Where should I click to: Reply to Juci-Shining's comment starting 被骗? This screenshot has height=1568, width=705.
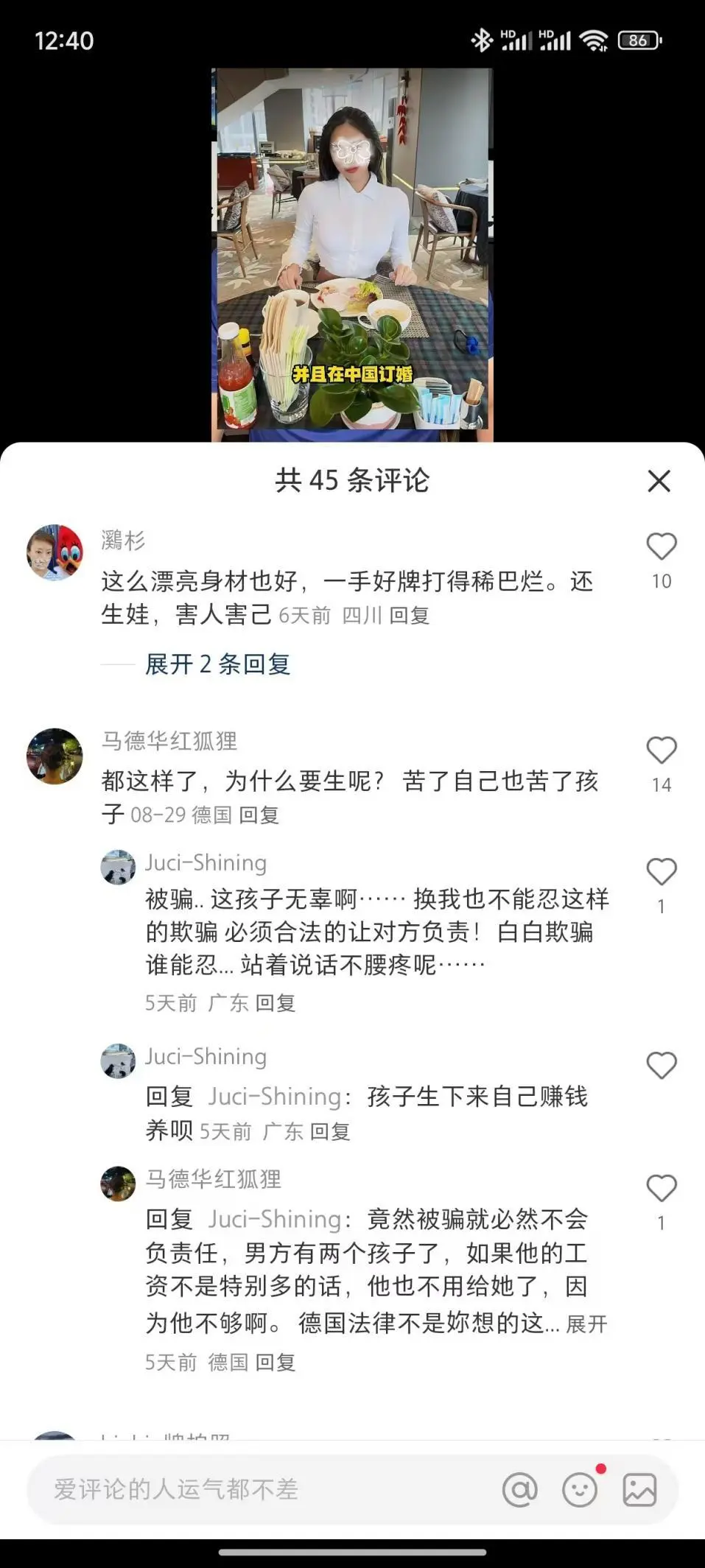click(x=275, y=1003)
